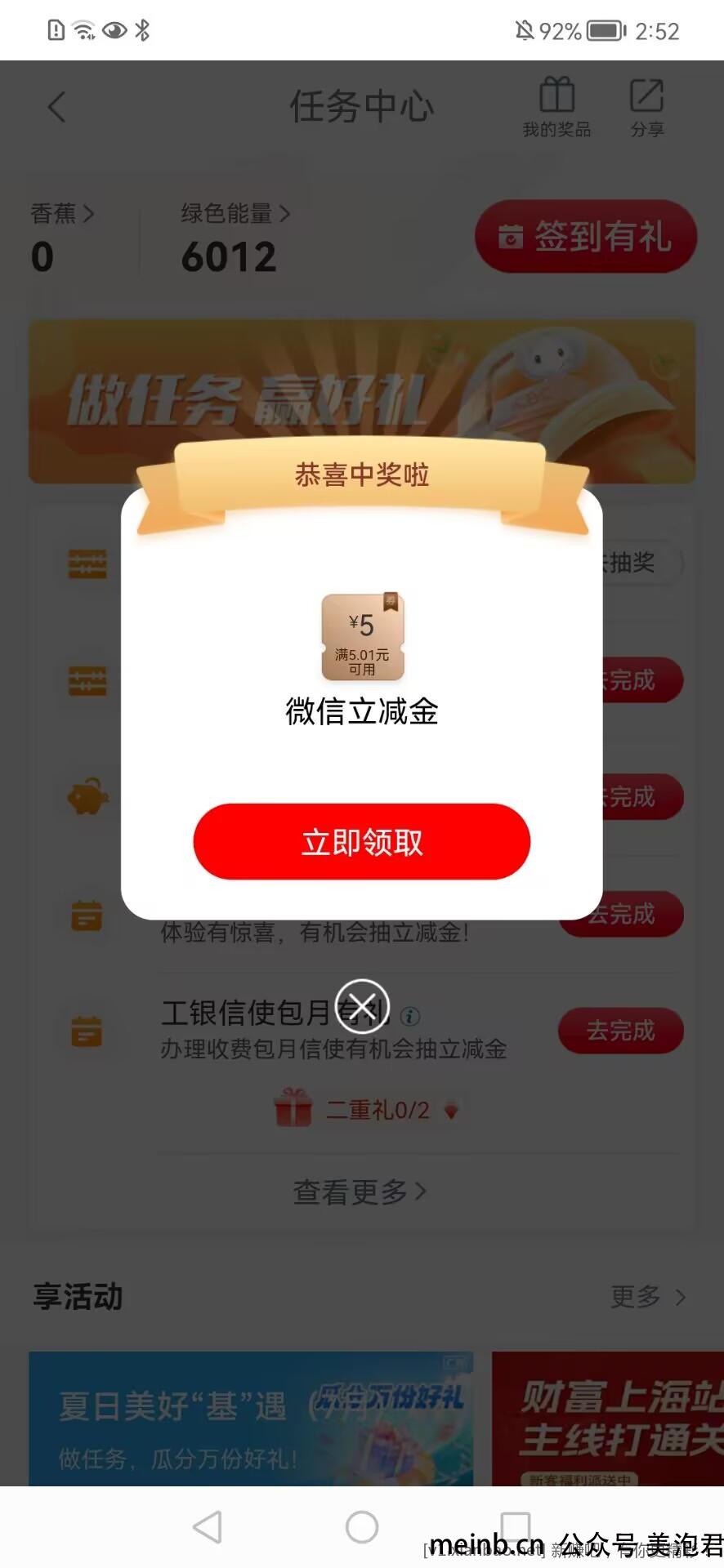Viewport: 724px width, 1568px height.
Task: Tap the 签到有礼 check-in button
Action: pos(585,237)
